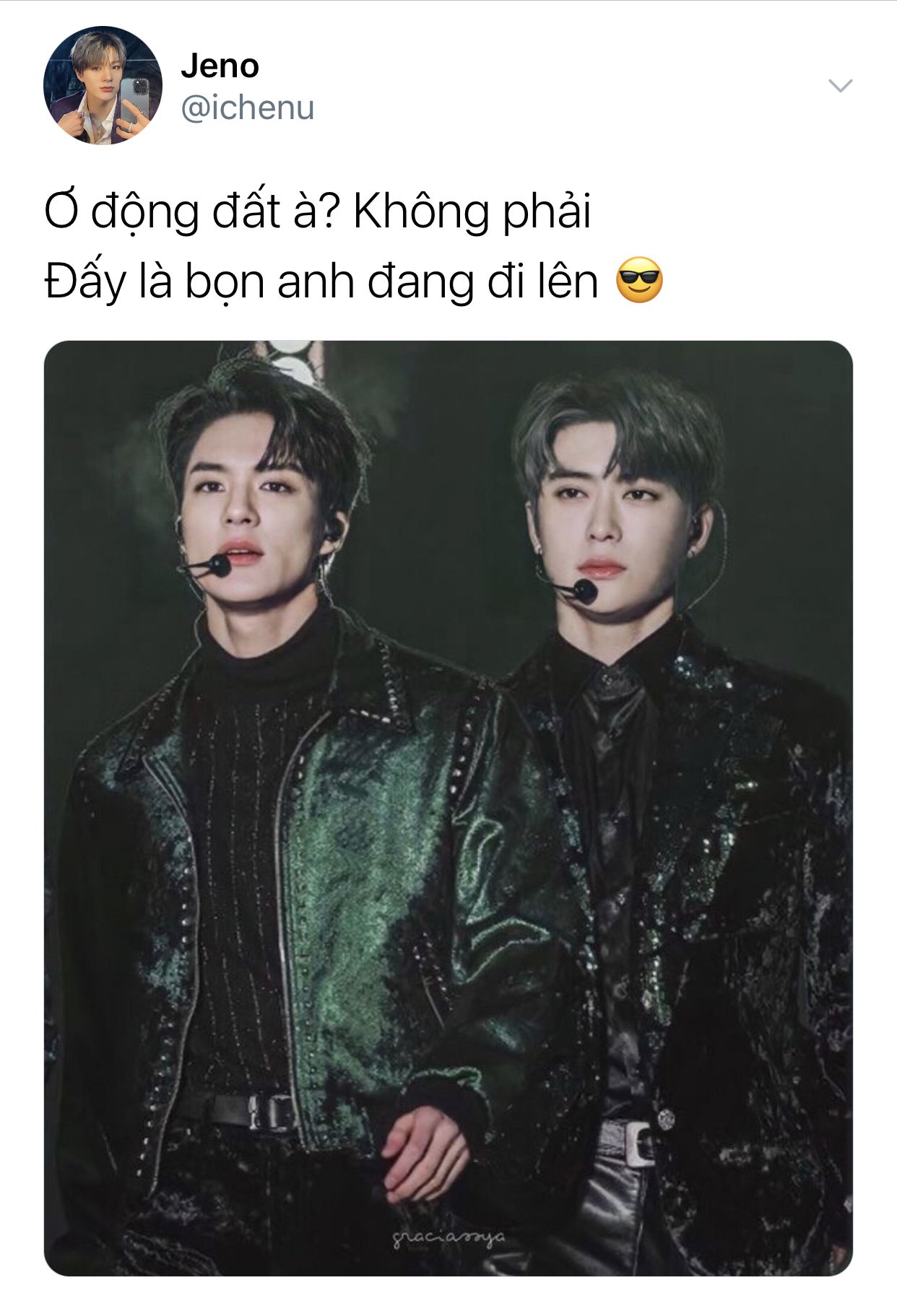Open the @ichenu profile handle
Viewport: 897px width, 1316px height.
(x=247, y=108)
